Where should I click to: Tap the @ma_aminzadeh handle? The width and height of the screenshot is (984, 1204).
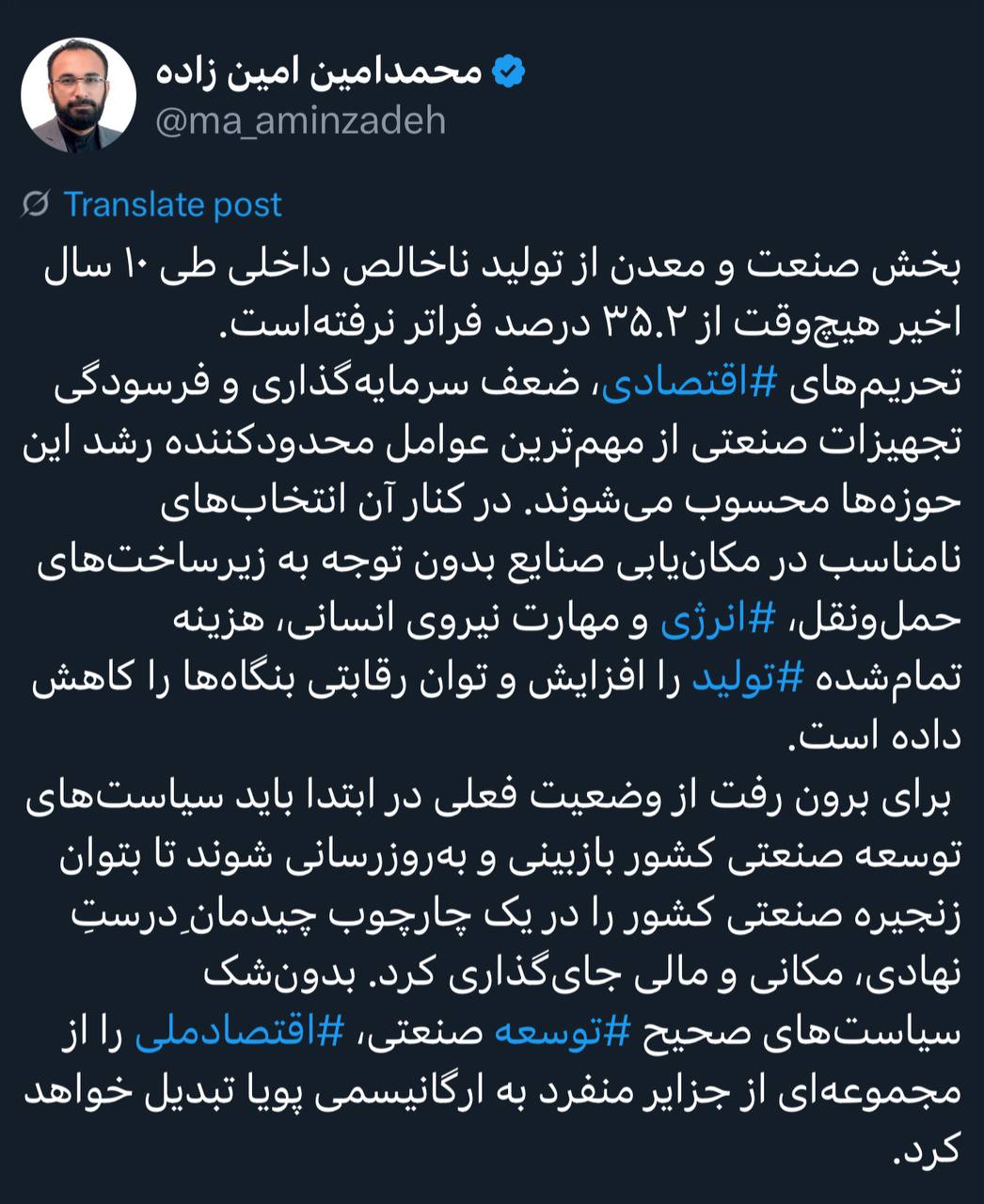coord(300,121)
